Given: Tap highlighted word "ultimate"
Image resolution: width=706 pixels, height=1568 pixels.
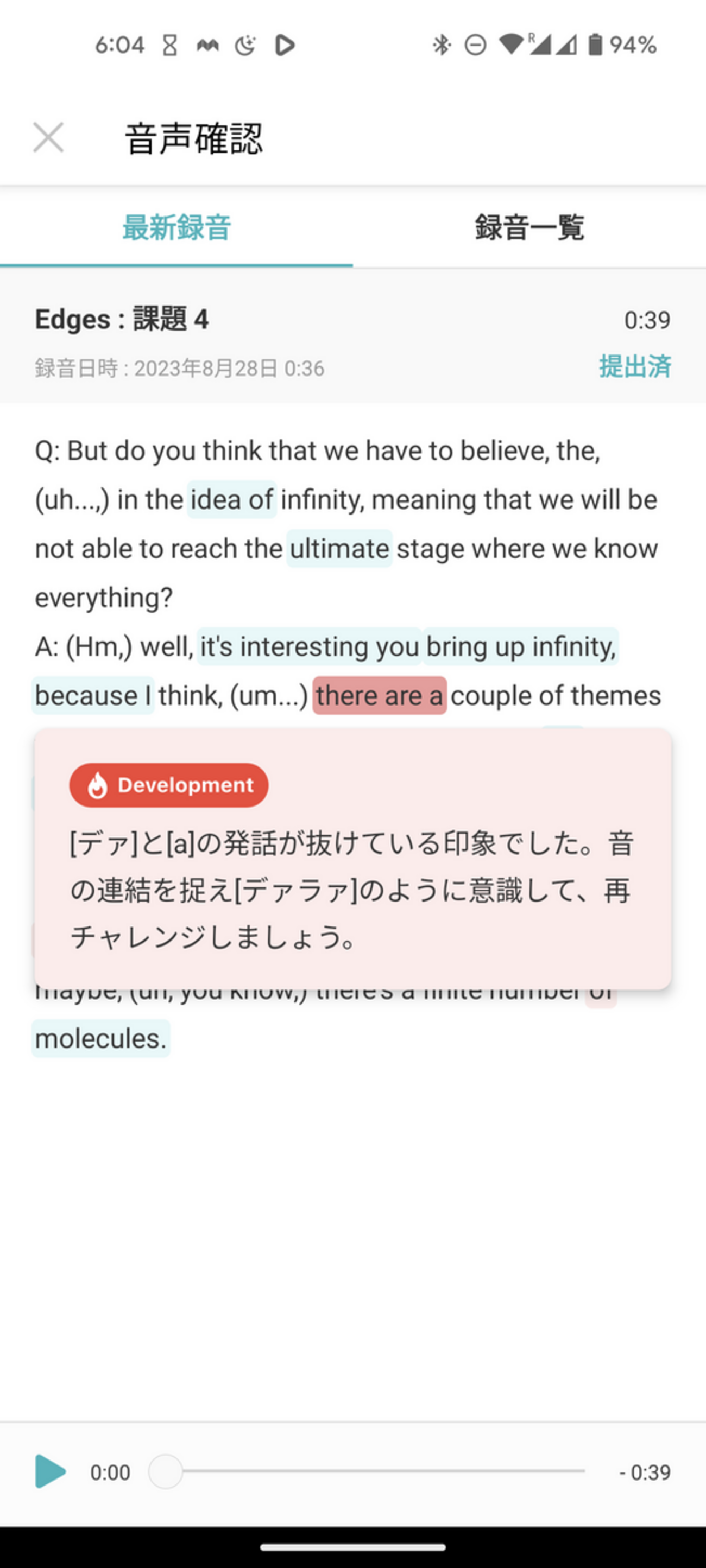Looking at the screenshot, I should [339, 548].
